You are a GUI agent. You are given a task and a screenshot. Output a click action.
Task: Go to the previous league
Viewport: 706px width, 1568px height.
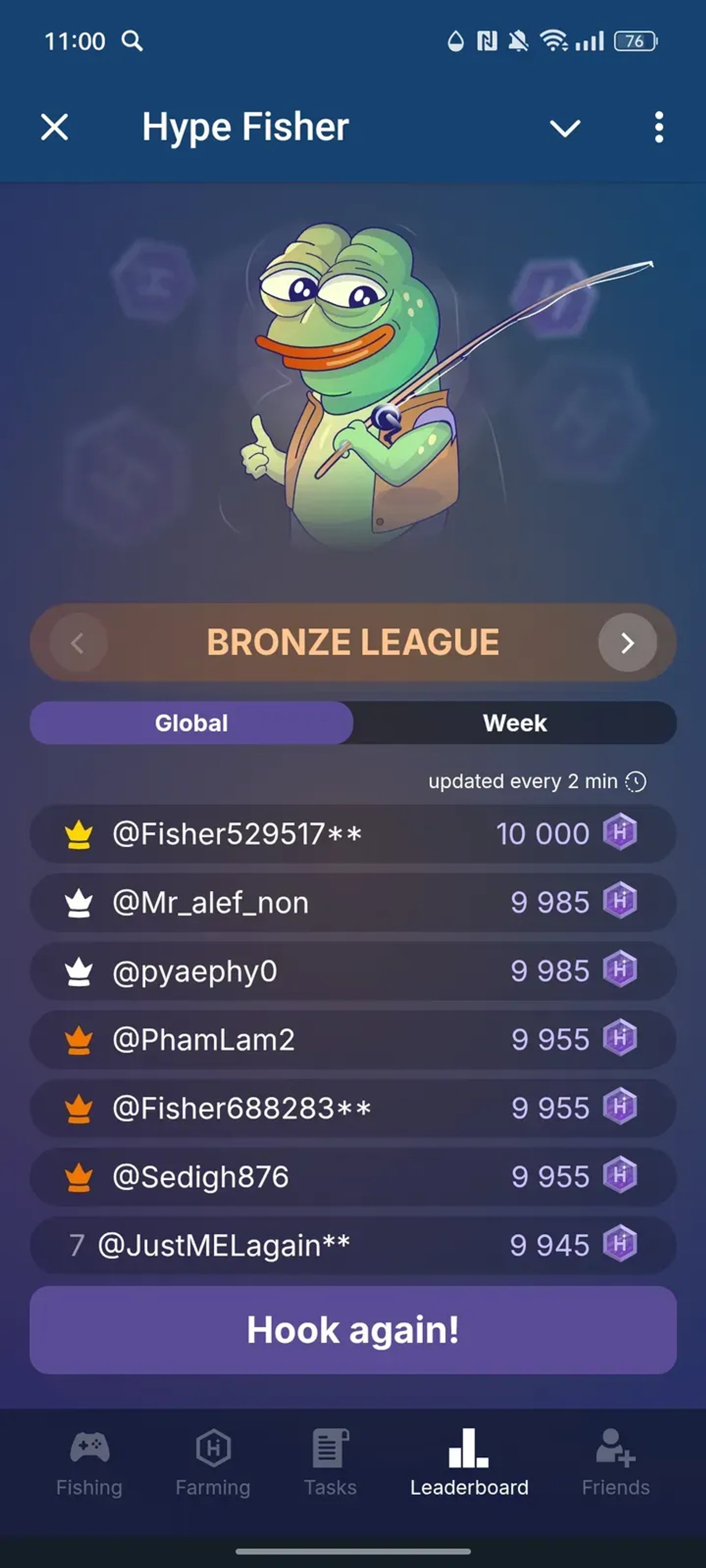tap(78, 643)
